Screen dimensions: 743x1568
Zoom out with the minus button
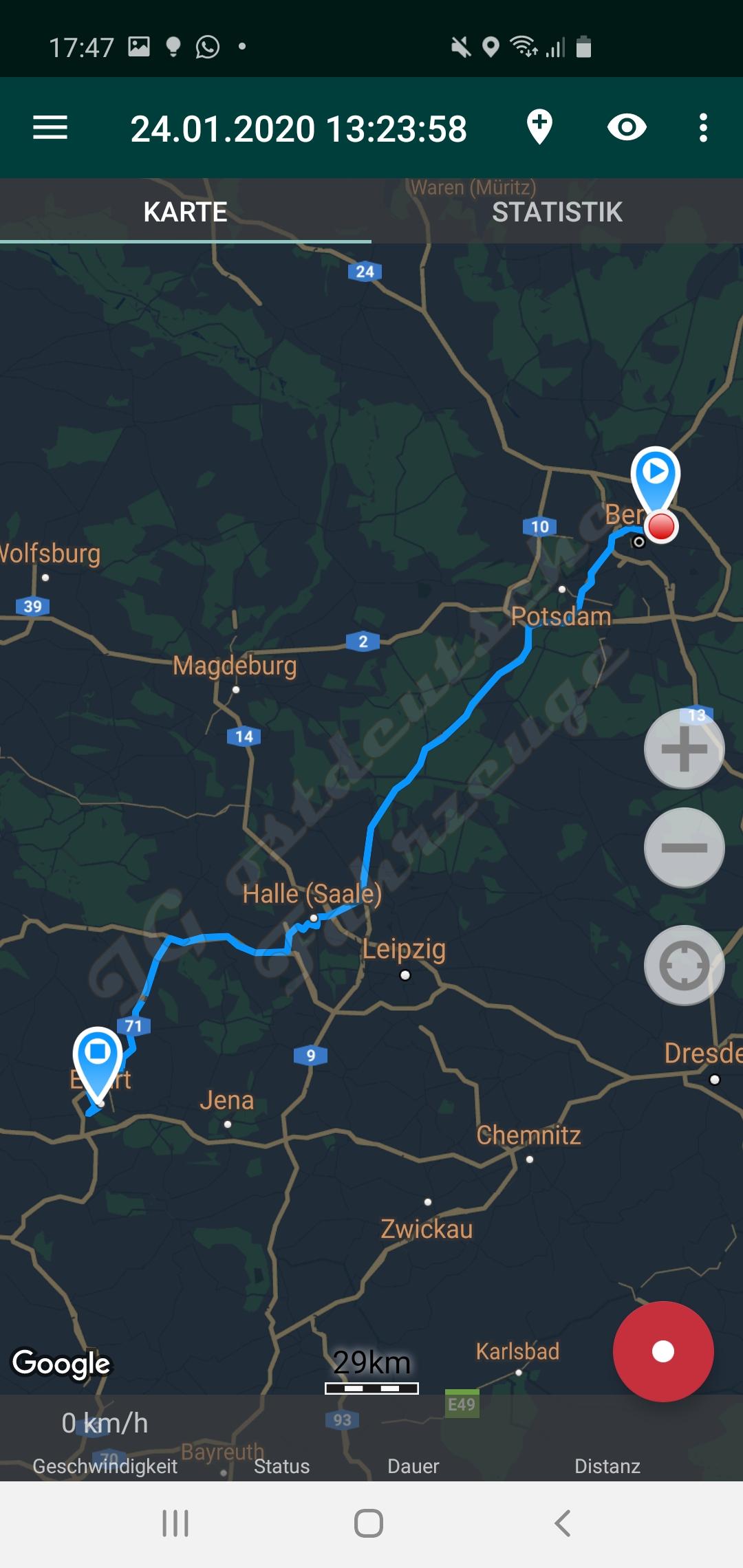(x=685, y=847)
